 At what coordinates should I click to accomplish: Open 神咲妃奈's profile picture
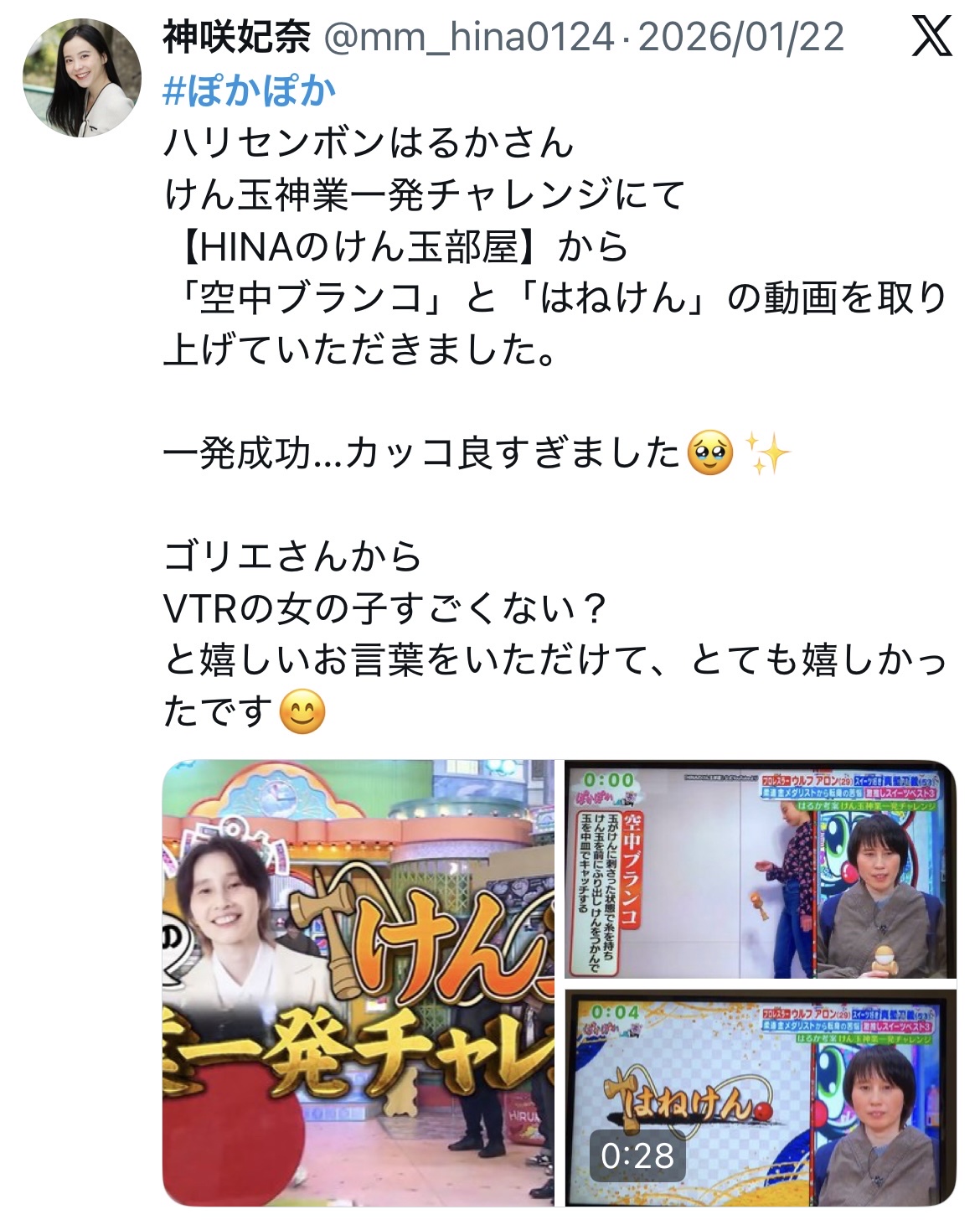coord(81,78)
